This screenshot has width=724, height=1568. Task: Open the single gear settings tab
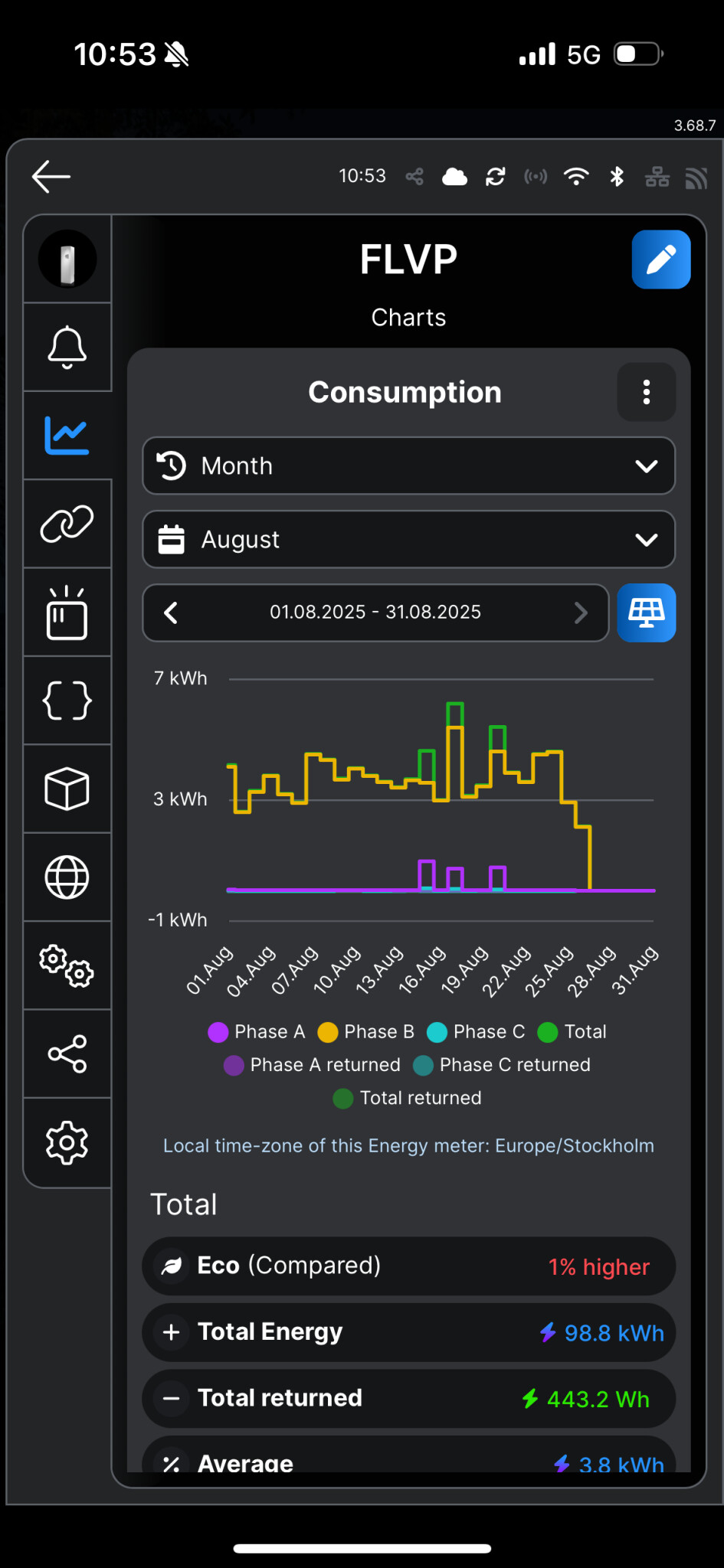pyautogui.click(x=67, y=1143)
